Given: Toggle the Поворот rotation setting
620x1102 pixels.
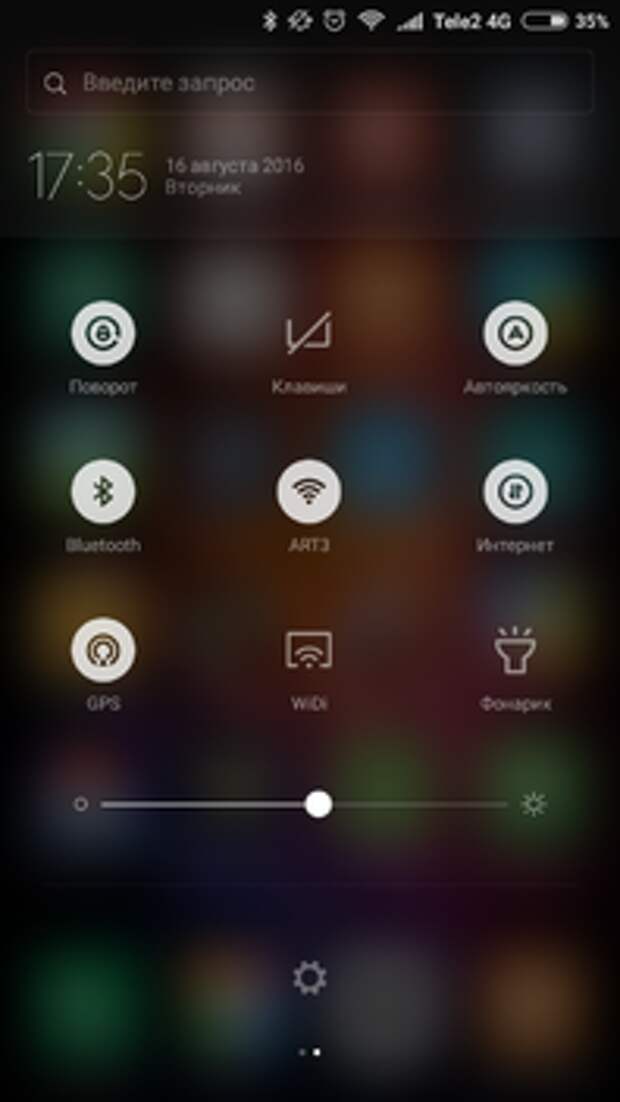Looking at the screenshot, I should click(x=103, y=334).
